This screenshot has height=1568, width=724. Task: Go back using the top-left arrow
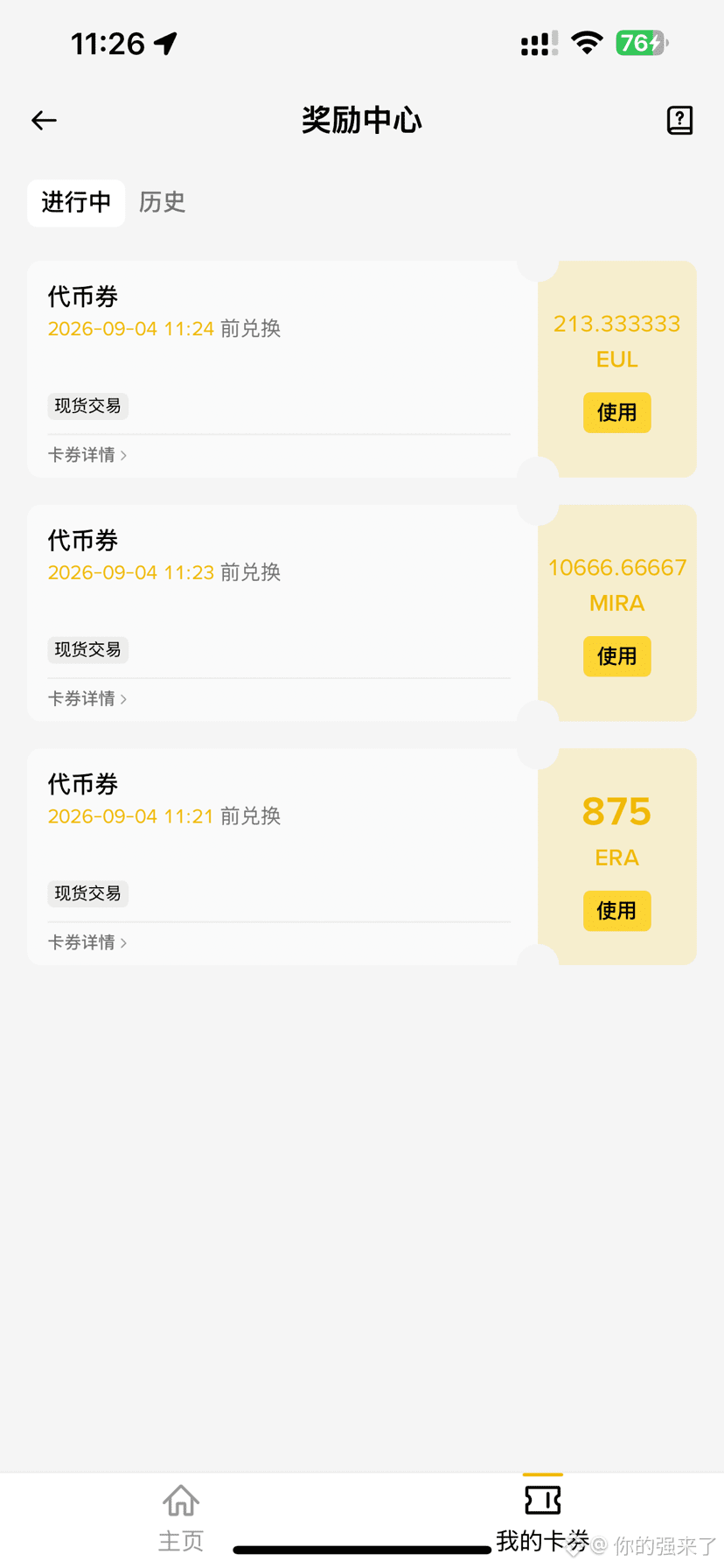click(x=44, y=121)
